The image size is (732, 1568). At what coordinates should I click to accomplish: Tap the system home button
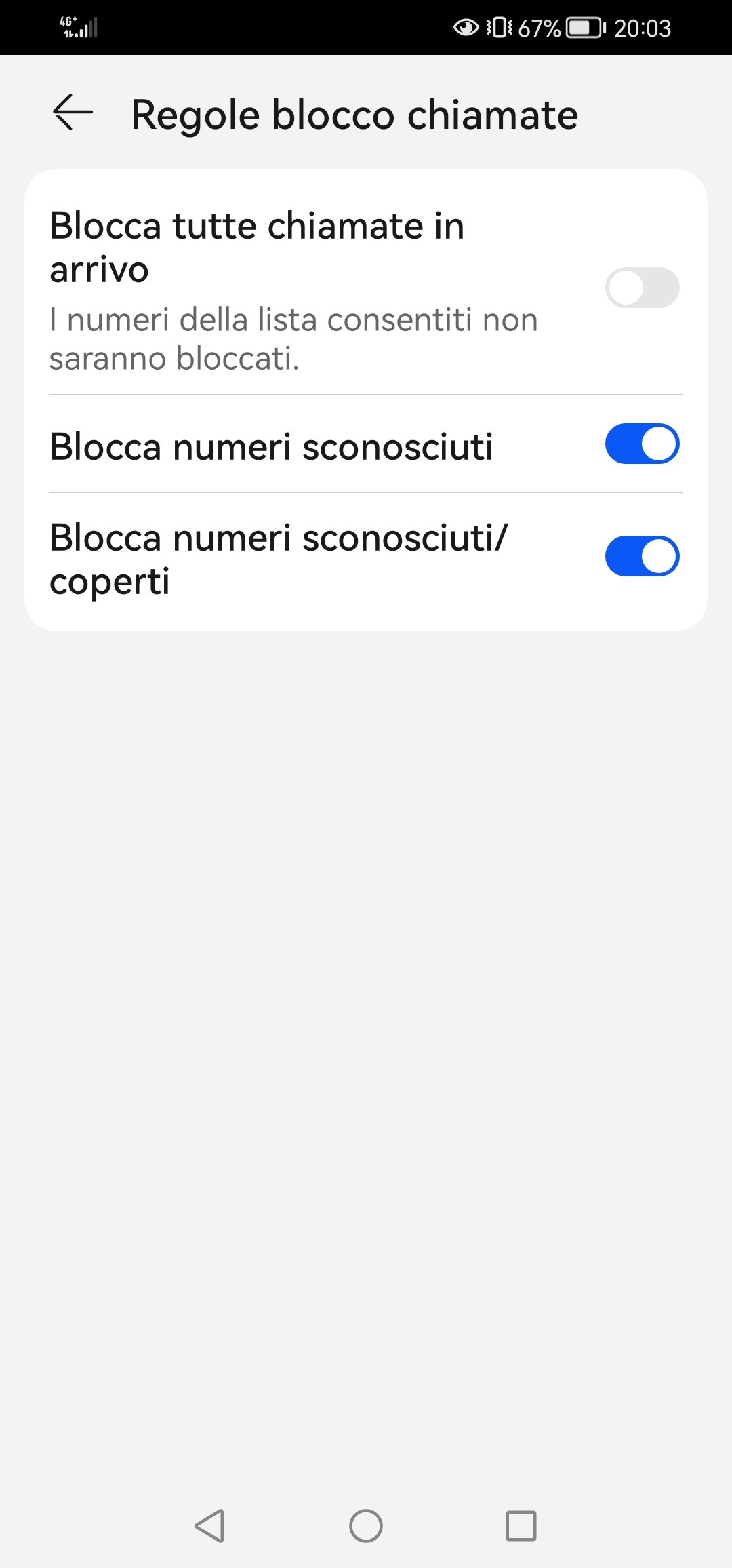[x=366, y=1526]
